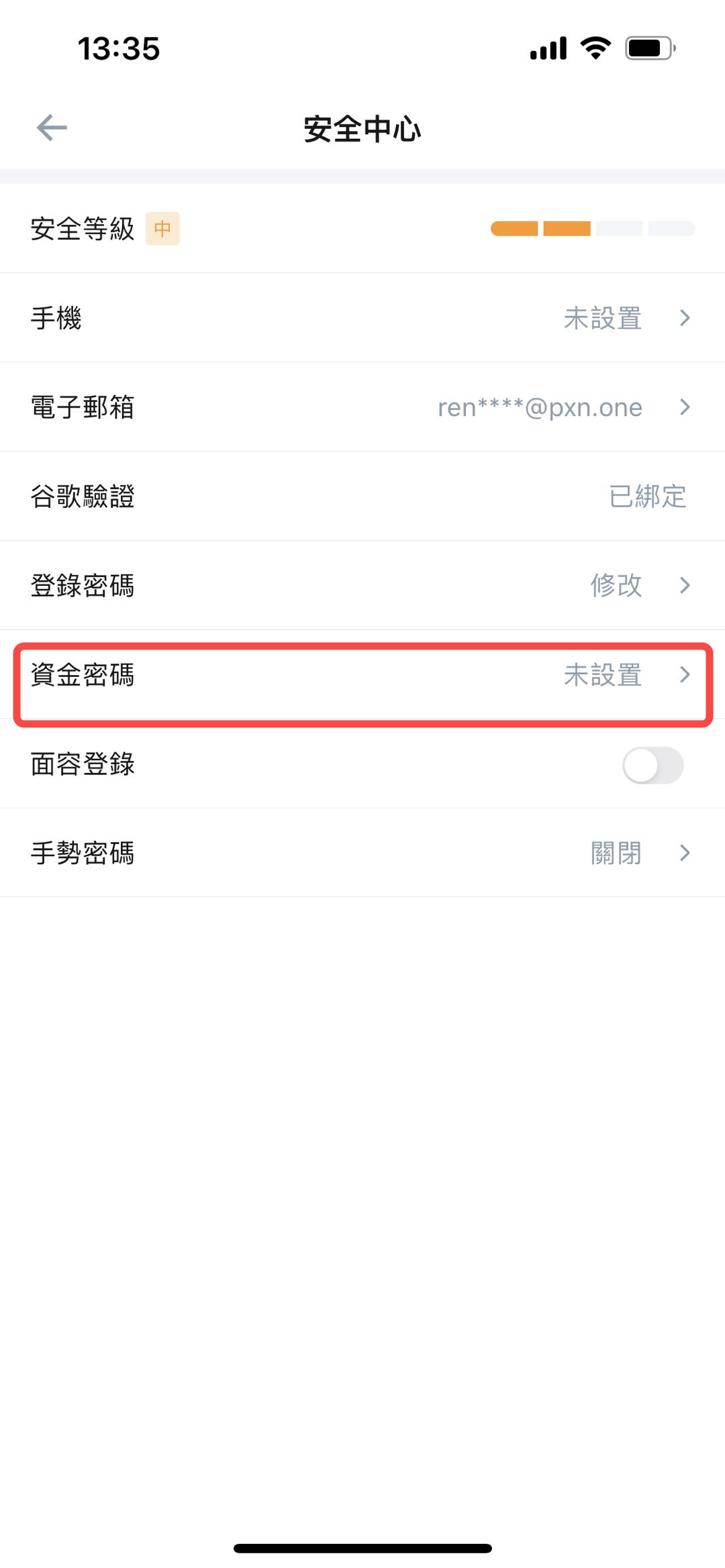Go back from 安全中心
The height and width of the screenshot is (1568, 725).
point(52,127)
